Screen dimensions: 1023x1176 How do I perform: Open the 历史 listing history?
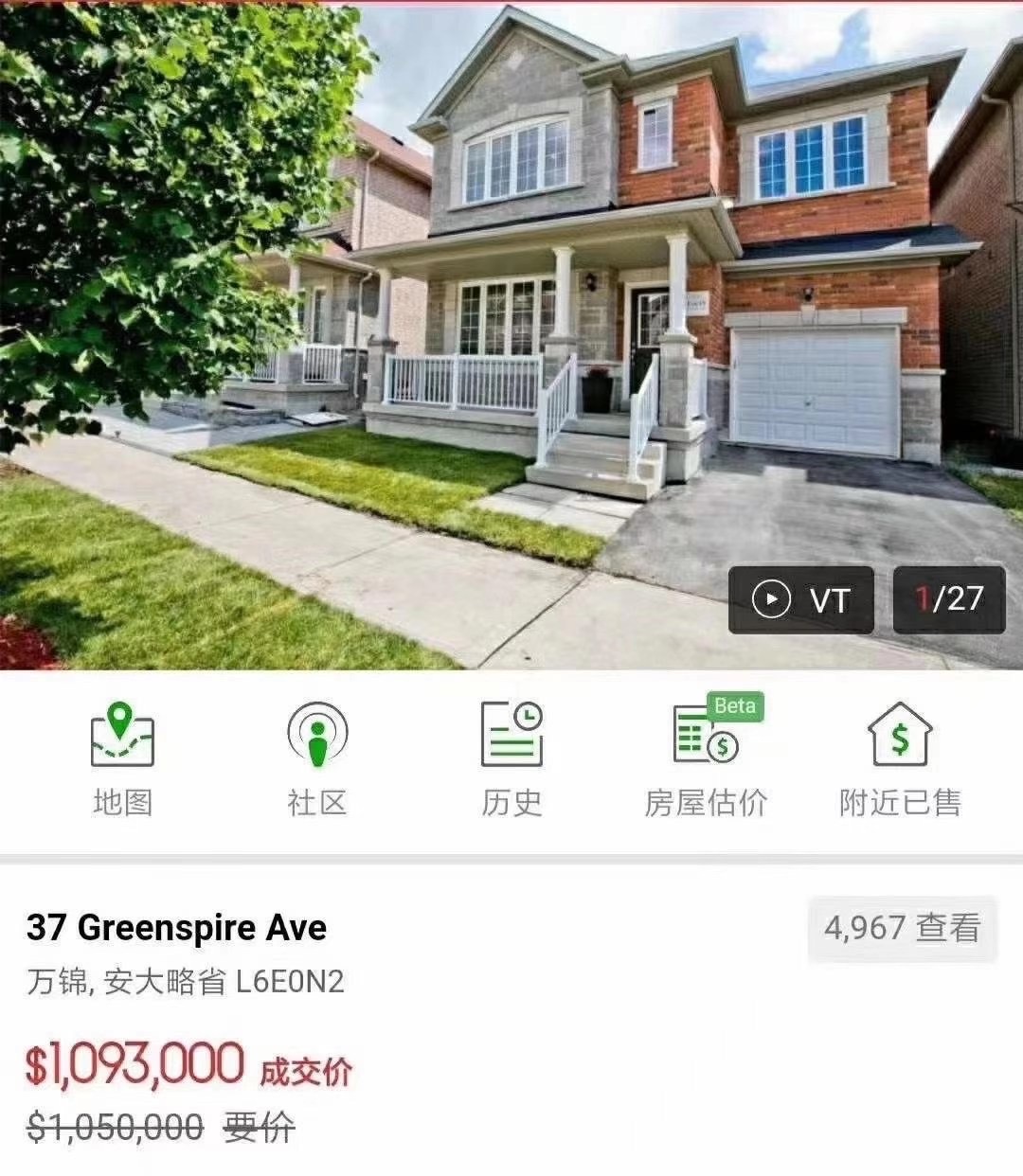tap(511, 759)
